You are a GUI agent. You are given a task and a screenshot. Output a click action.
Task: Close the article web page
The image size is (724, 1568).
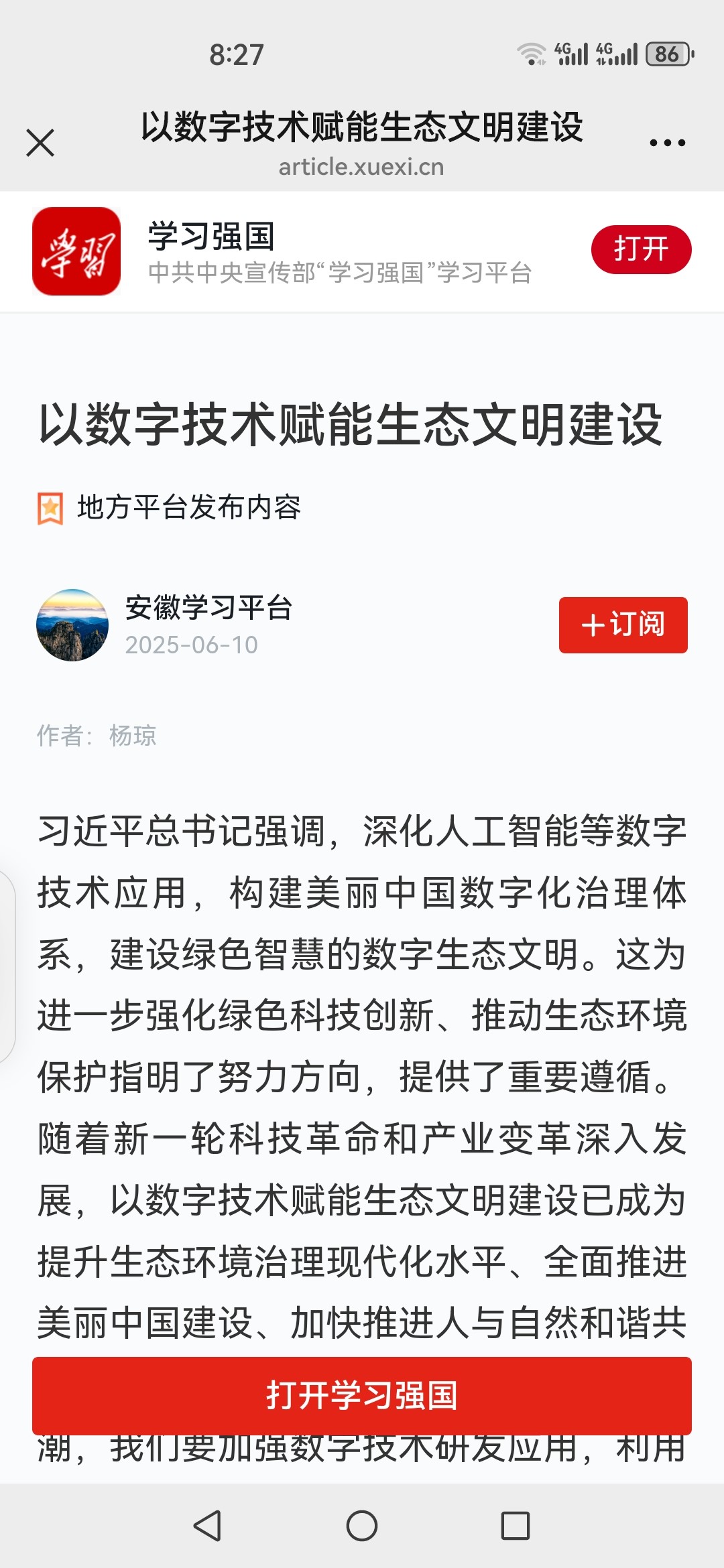pos(40,143)
